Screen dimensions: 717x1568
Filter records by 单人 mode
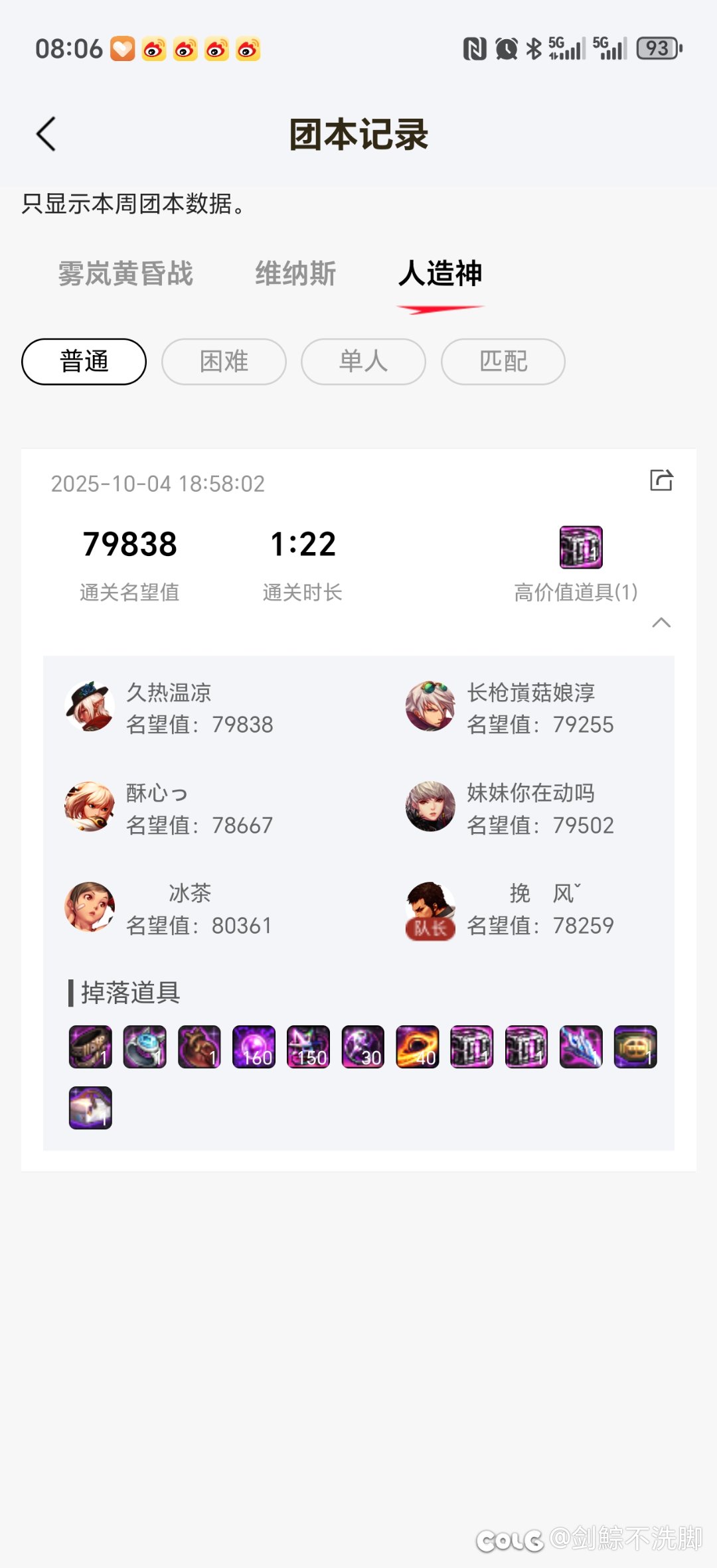(363, 362)
